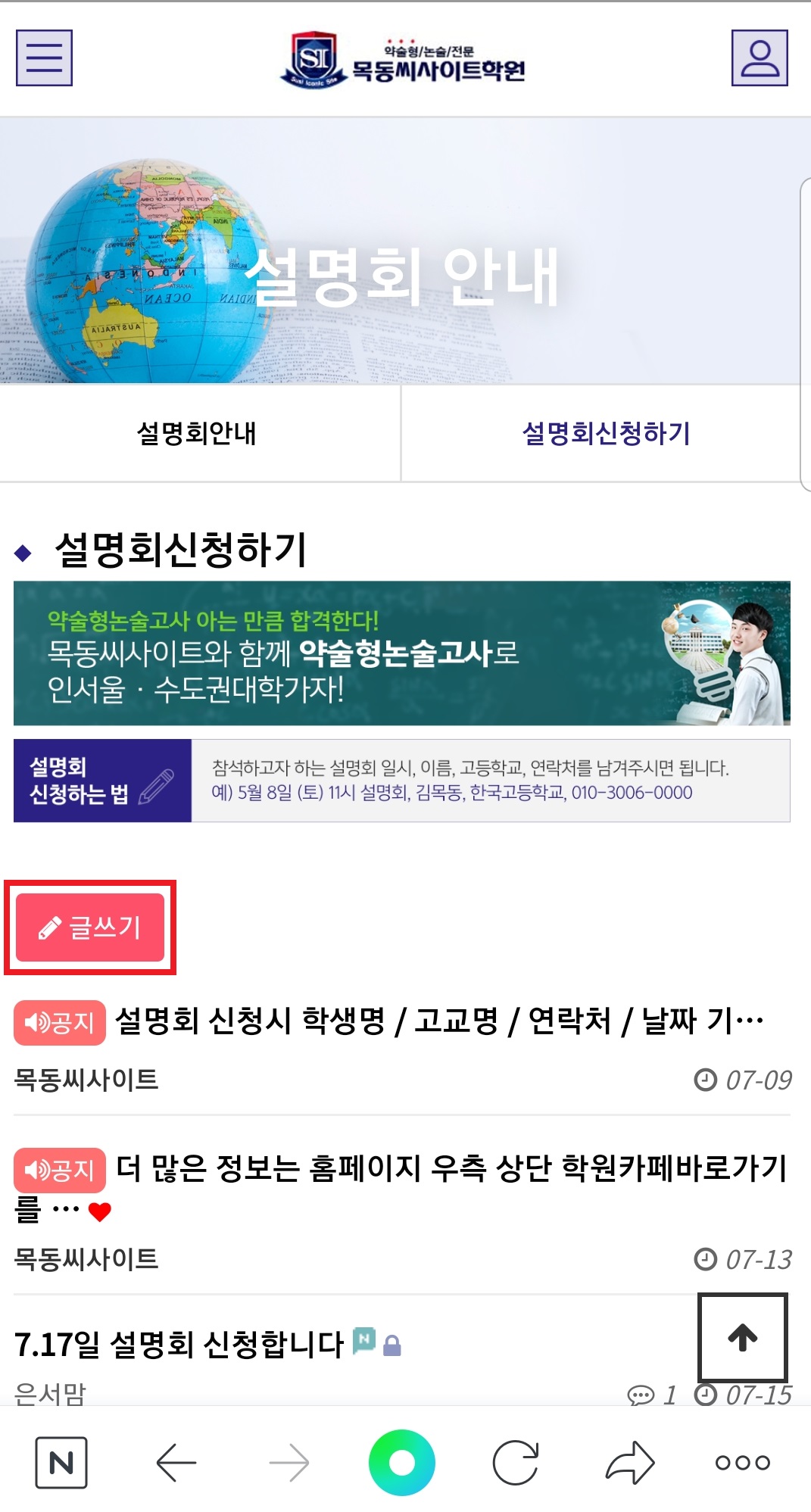The image size is (811, 1512).
Task: Open the notice 더 많은 정보는 홈페이지
Action: [451, 1168]
